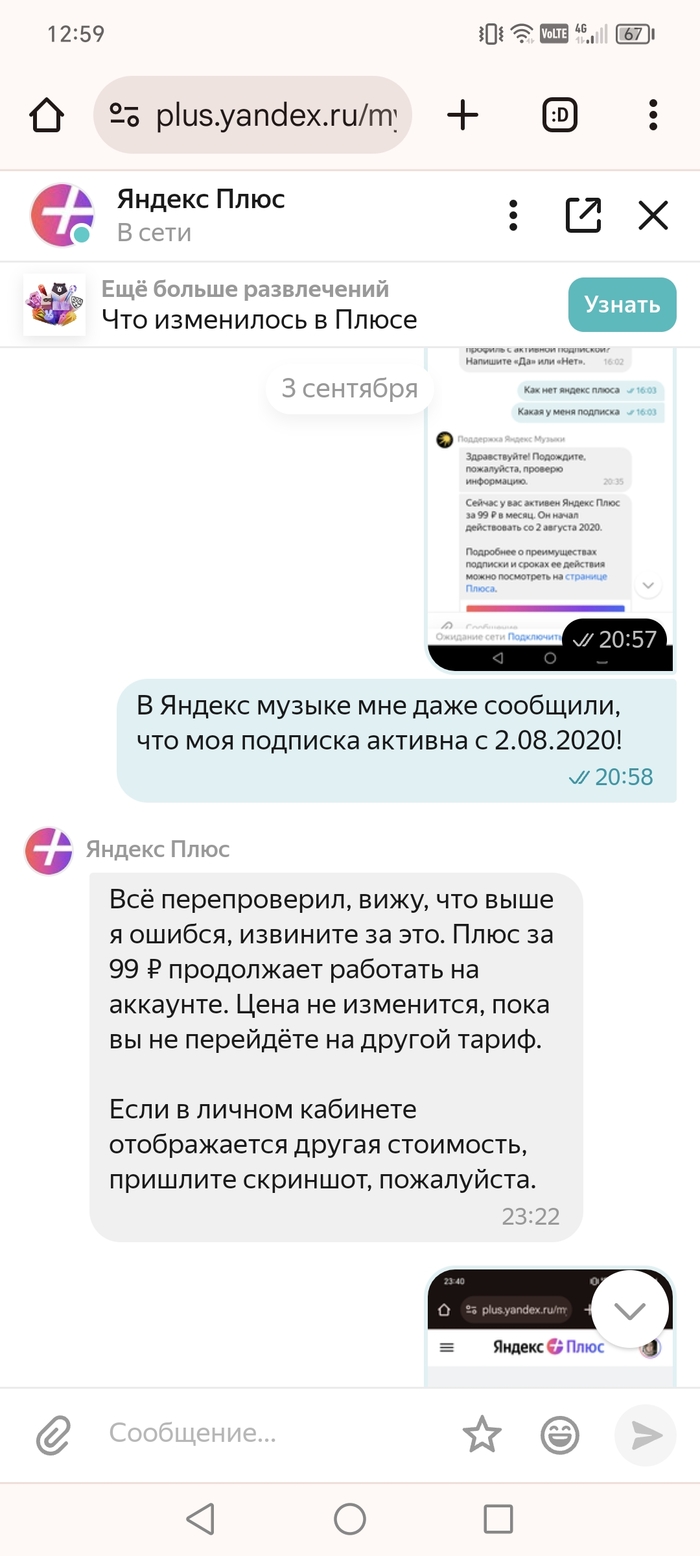Screen dimensions: 700x1556
Task: Send the message
Action: coord(646,1436)
